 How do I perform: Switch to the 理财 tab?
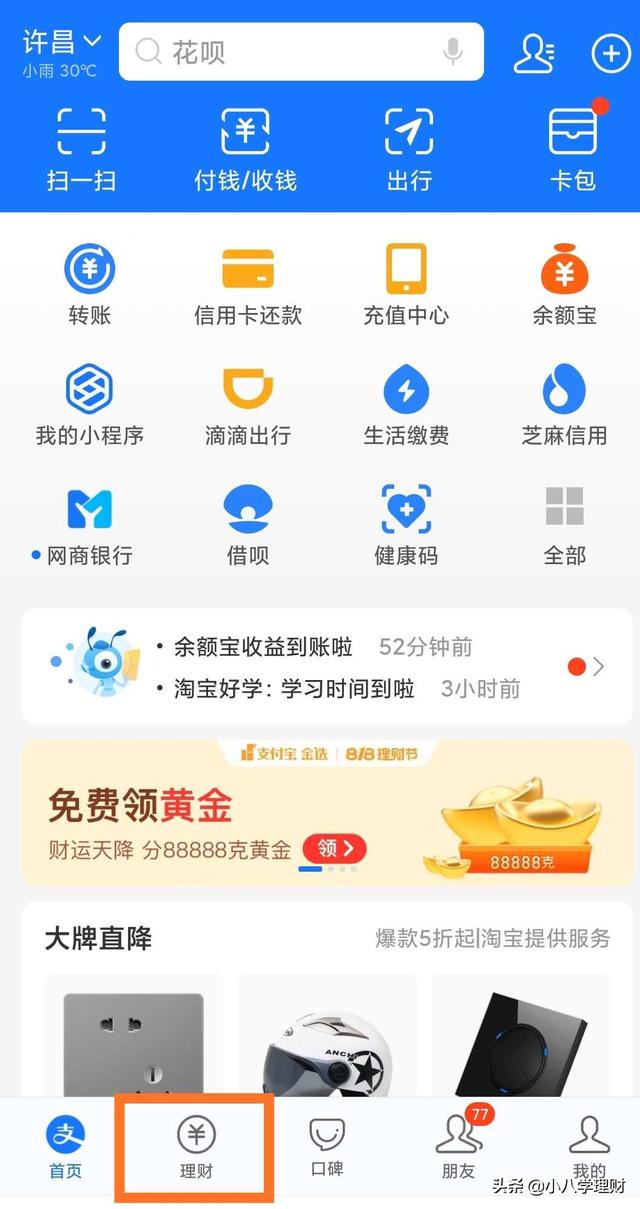[x=196, y=1147]
